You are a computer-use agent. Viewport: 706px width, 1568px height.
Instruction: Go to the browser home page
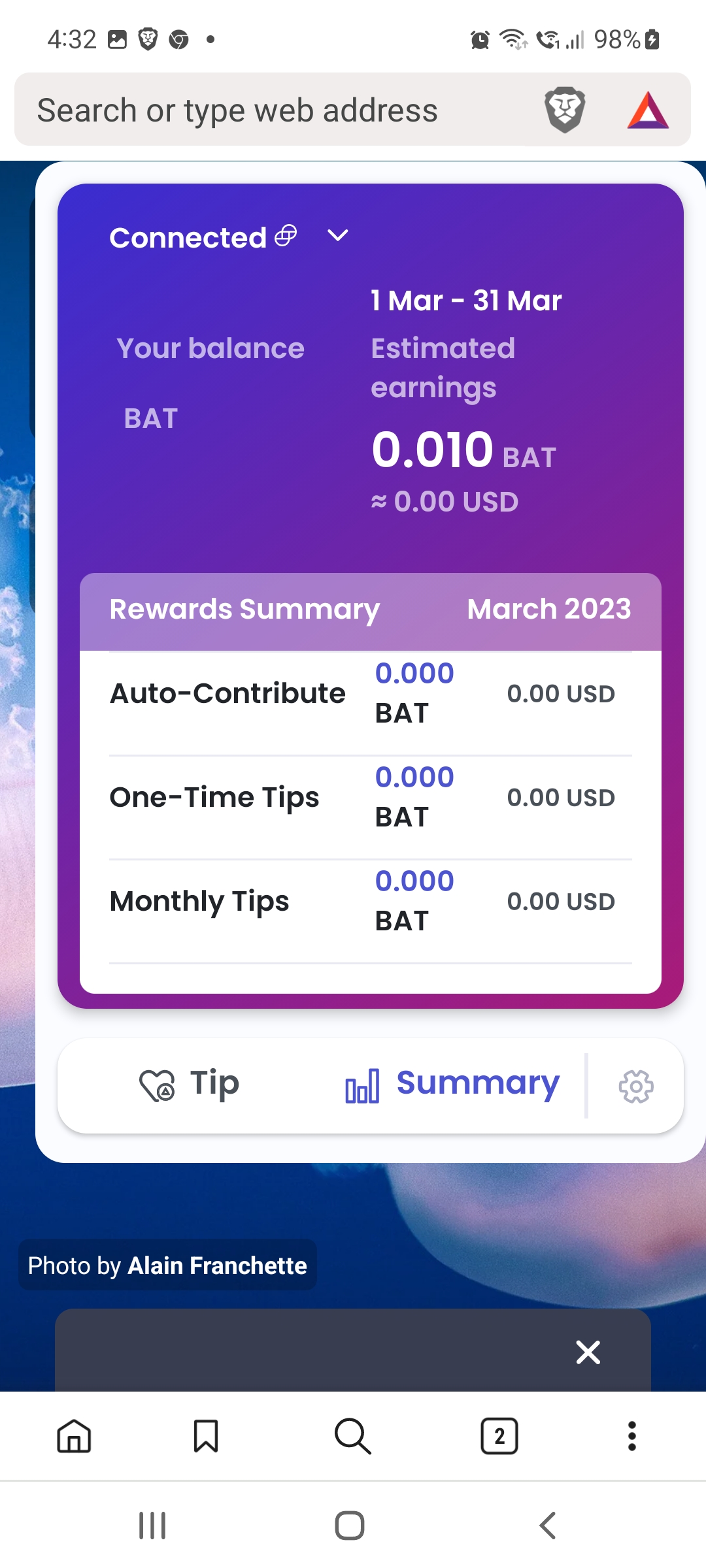(x=74, y=1436)
